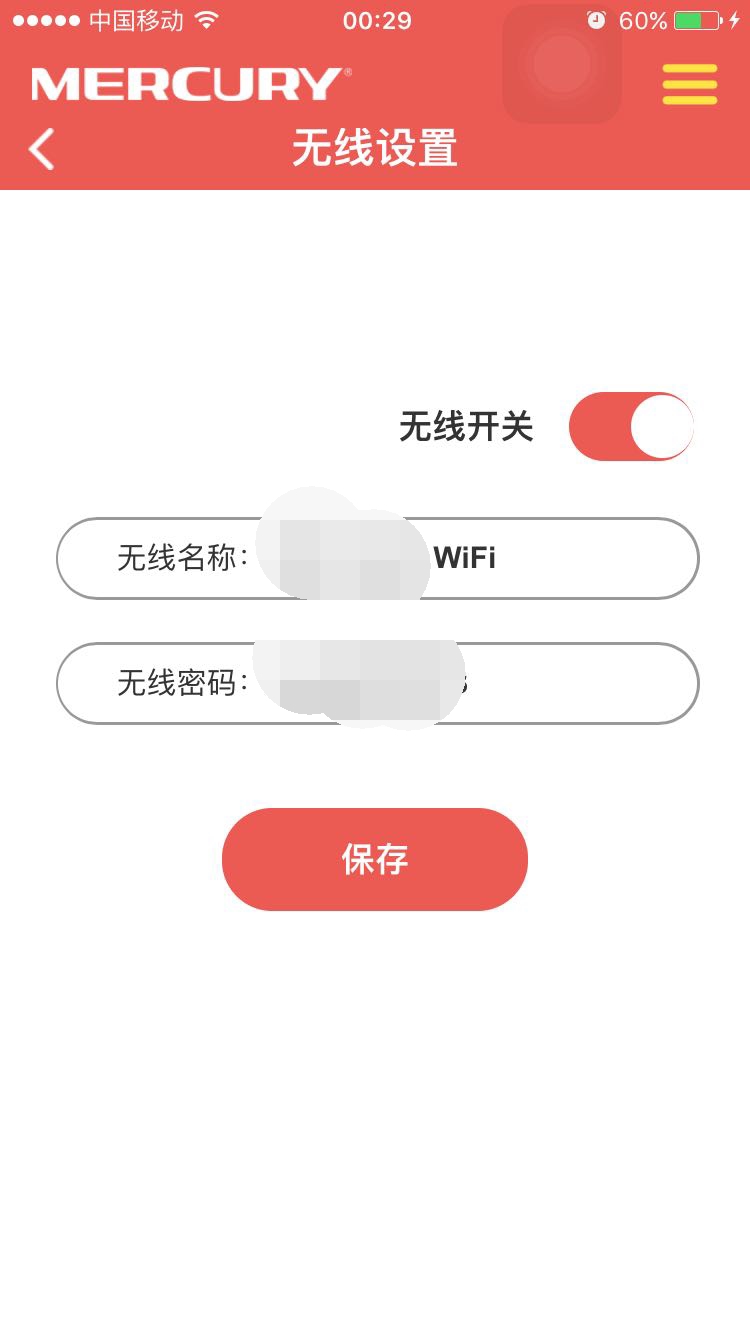The image size is (750, 1334).
Task: Tap the back arrow to return
Action: (x=40, y=148)
